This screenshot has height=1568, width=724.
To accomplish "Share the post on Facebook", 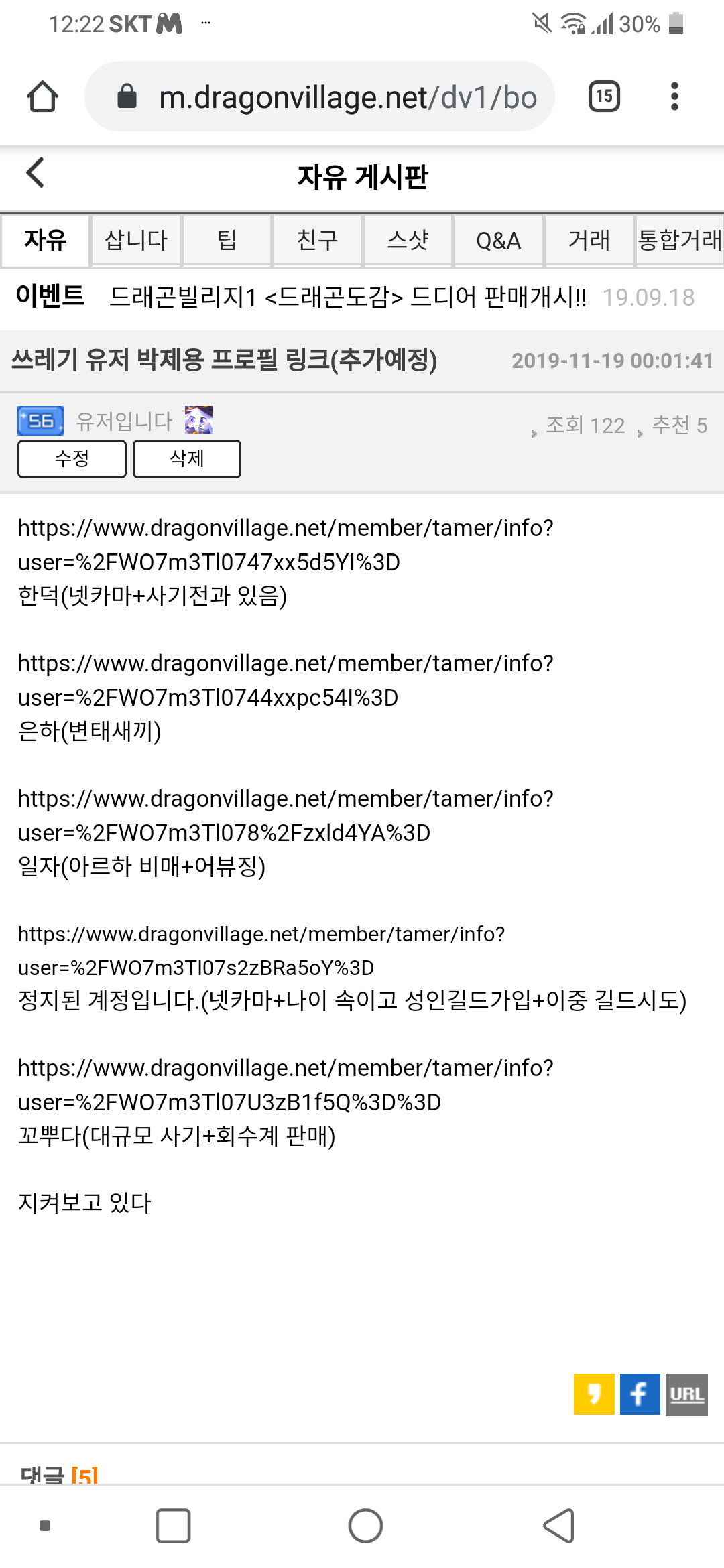I will tap(640, 1394).
